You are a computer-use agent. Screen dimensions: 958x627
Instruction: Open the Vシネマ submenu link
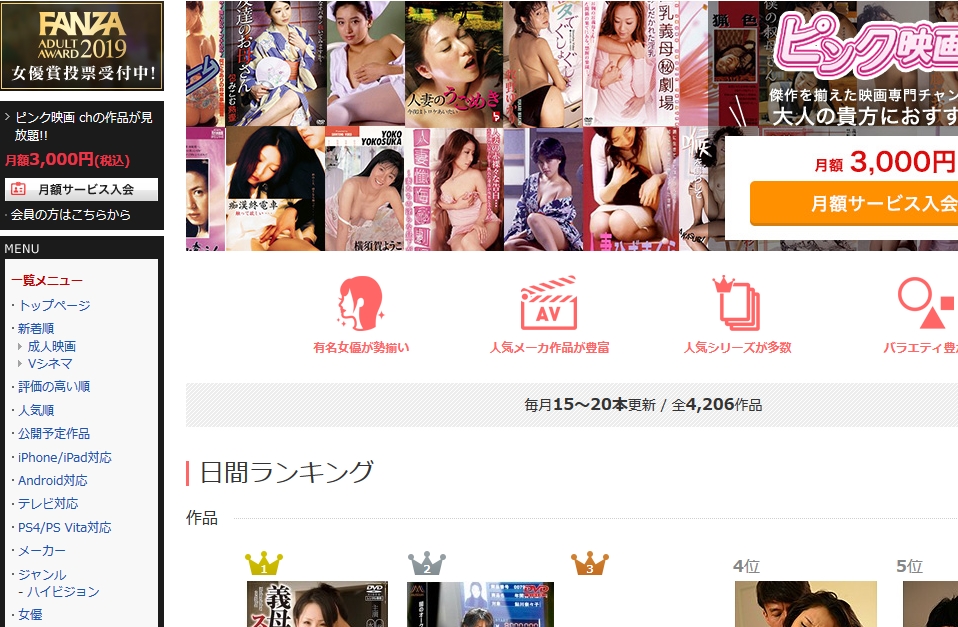click(x=50, y=363)
